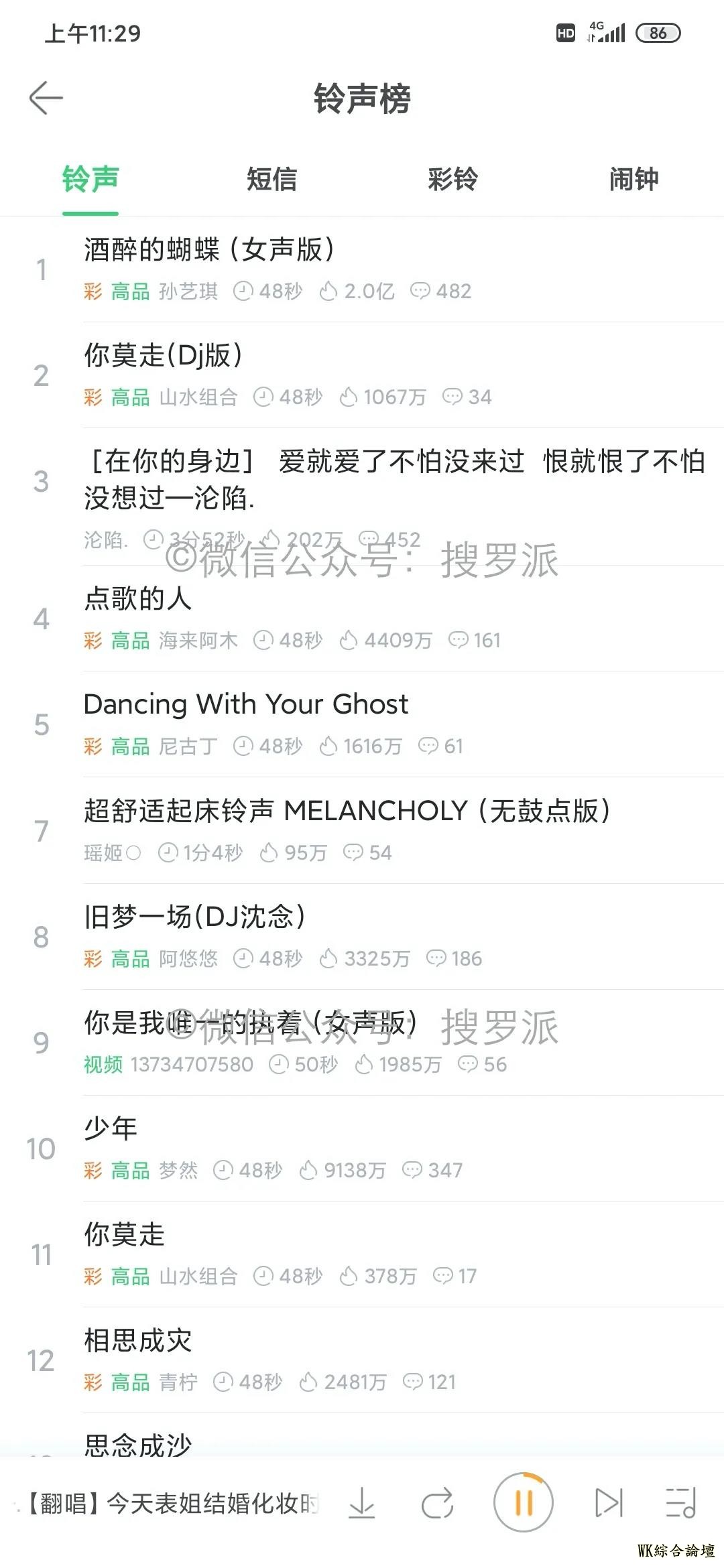The width and height of the screenshot is (724, 1568).
Task: Switch to the 闹钟 tab
Action: click(633, 180)
